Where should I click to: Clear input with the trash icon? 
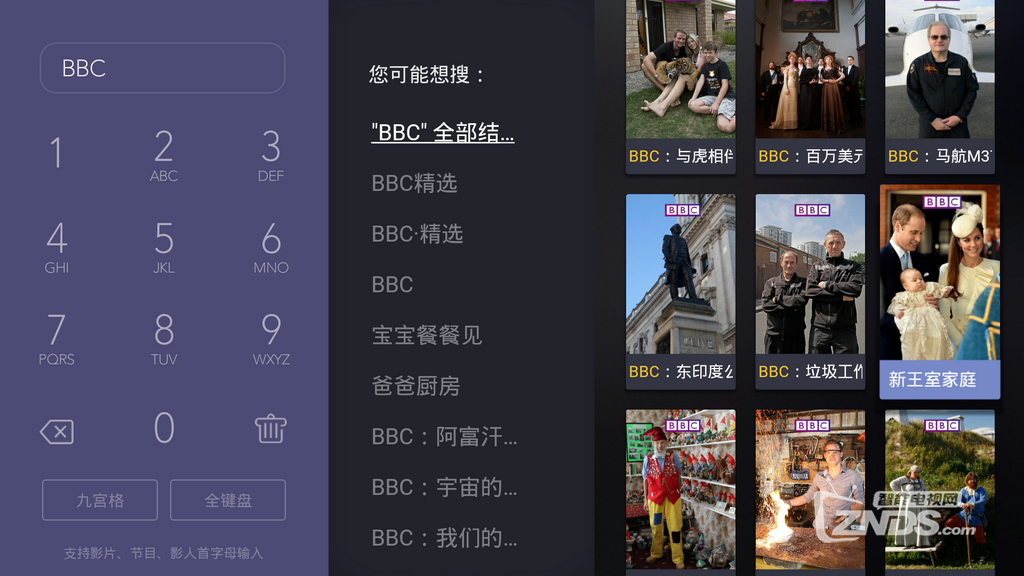pyautogui.click(x=270, y=429)
